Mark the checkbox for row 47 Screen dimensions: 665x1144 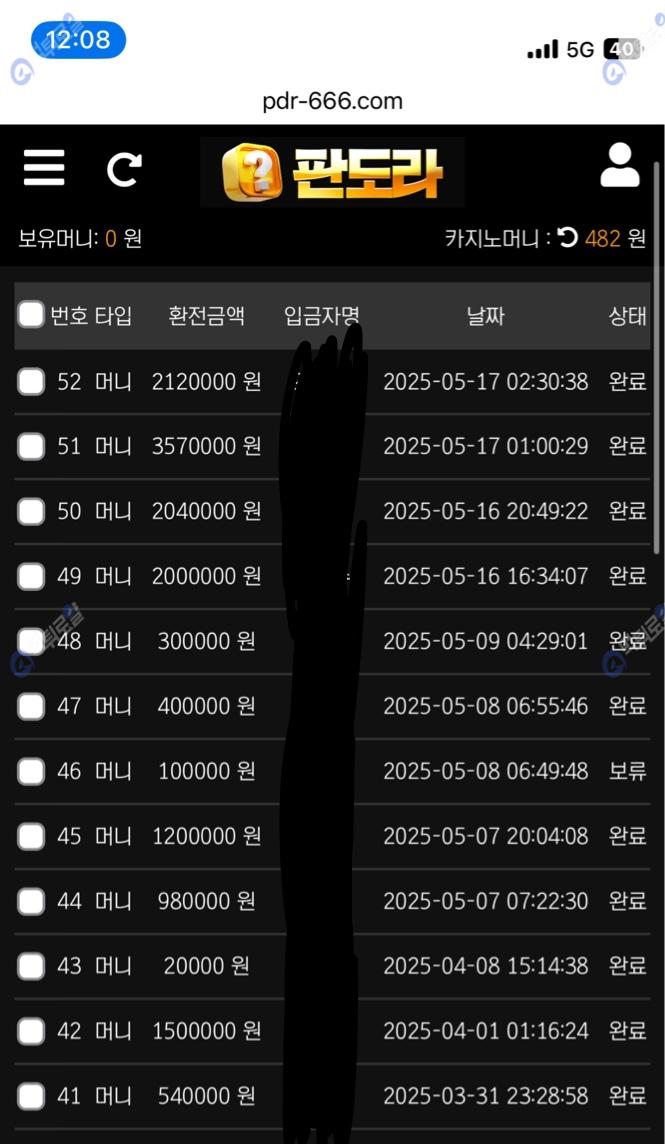31,706
